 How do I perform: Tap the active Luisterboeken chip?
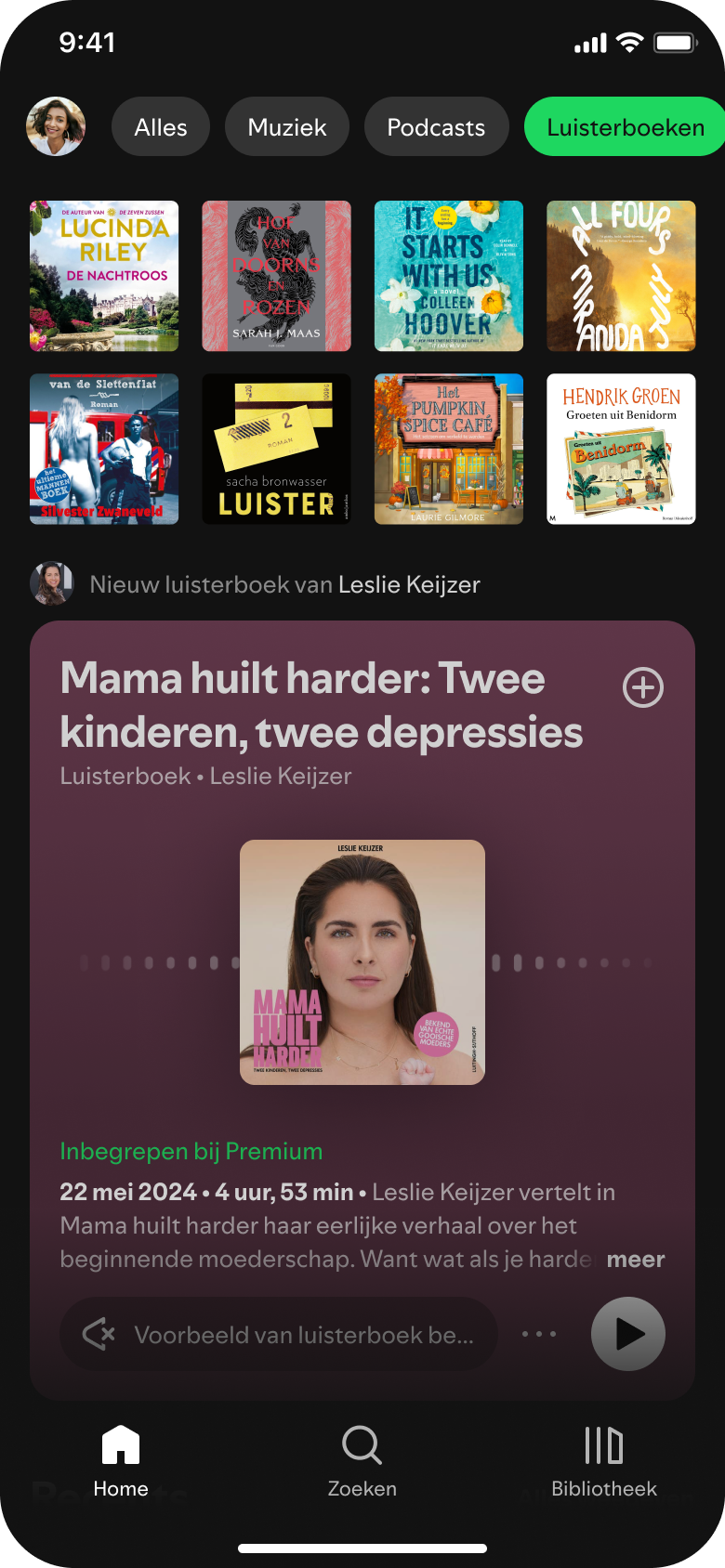pyautogui.click(x=625, y=127)
